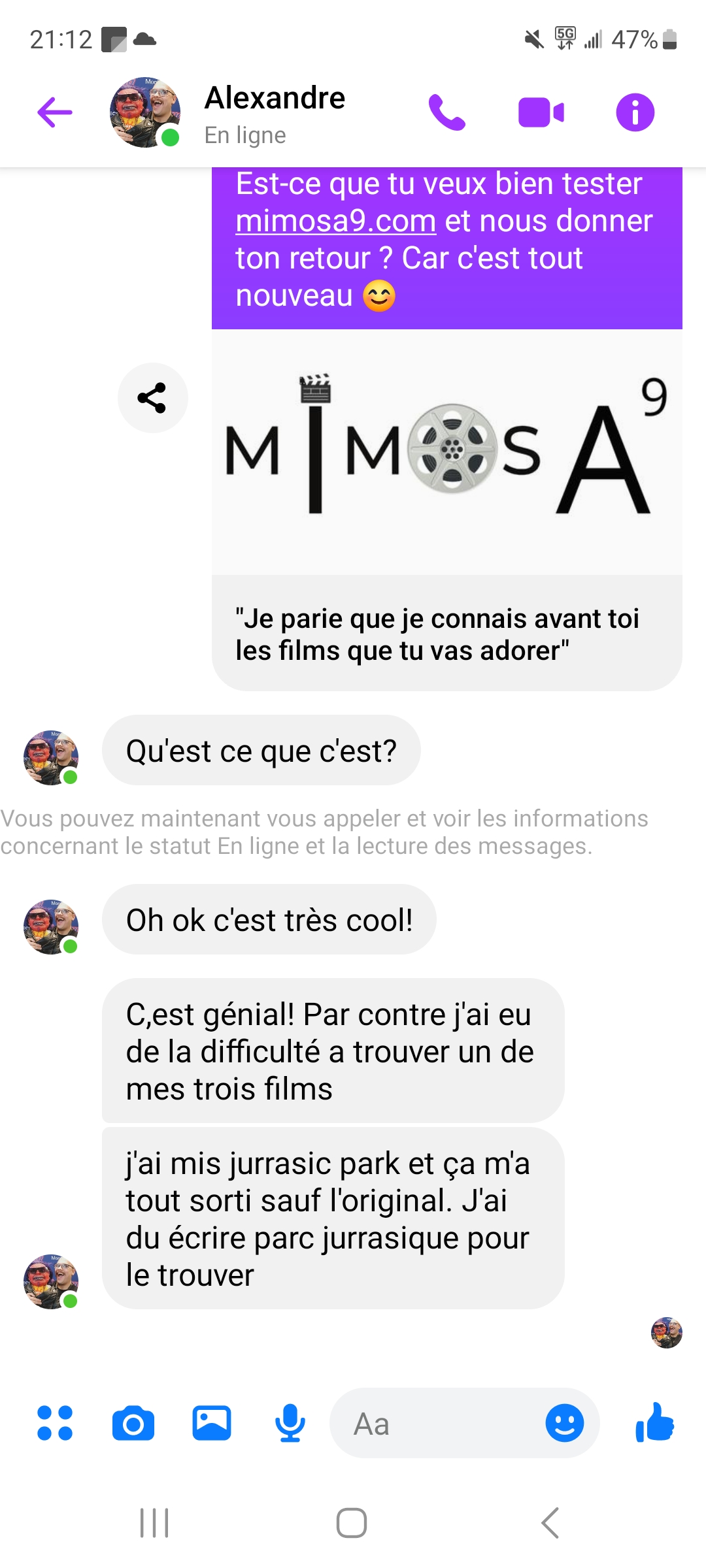This screenshot has width=706, height=1568.
Task: Launch the camera to take a photo
Action: tap(133, 1423)
